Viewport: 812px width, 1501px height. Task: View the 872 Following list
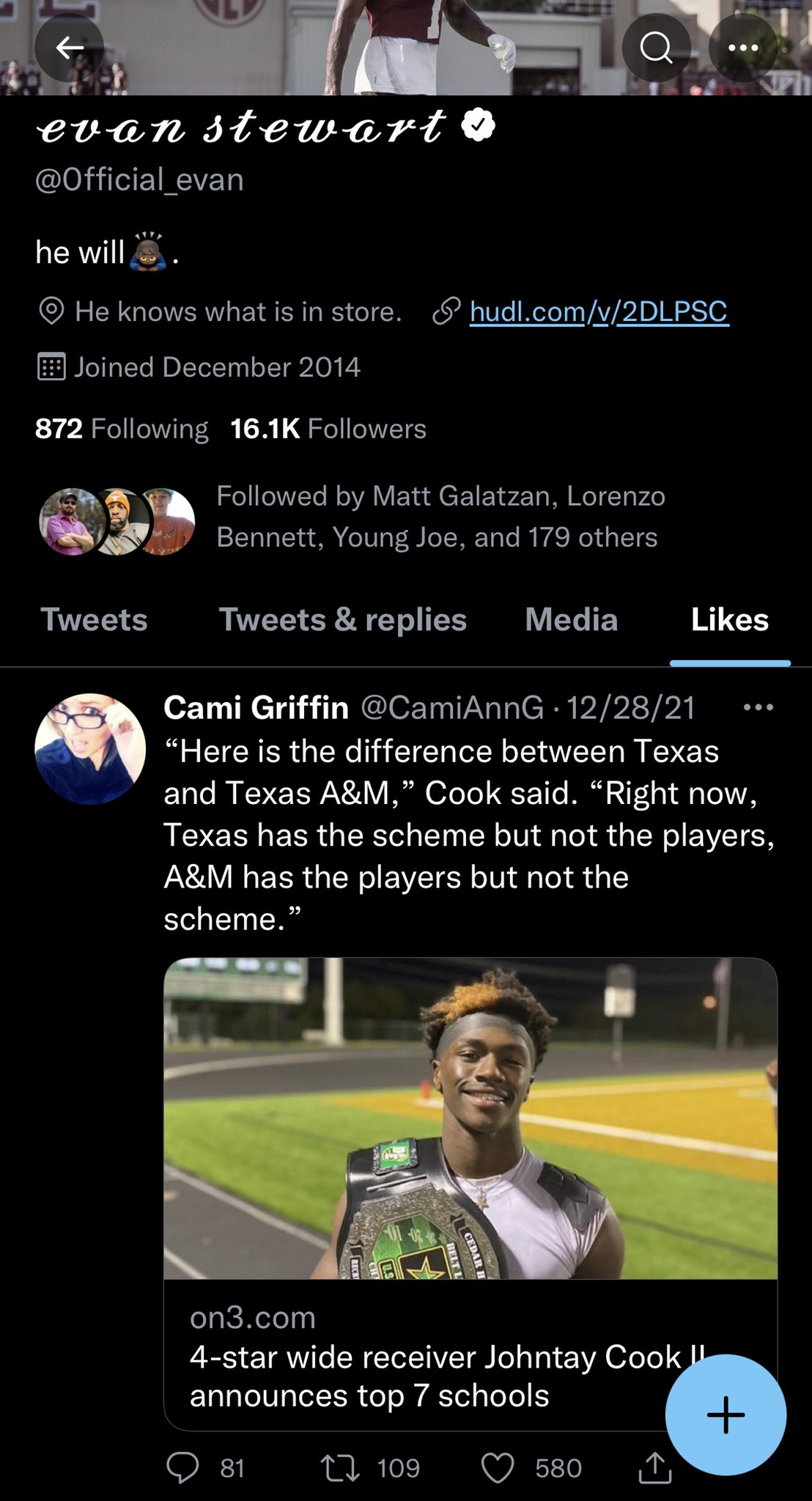122,429
